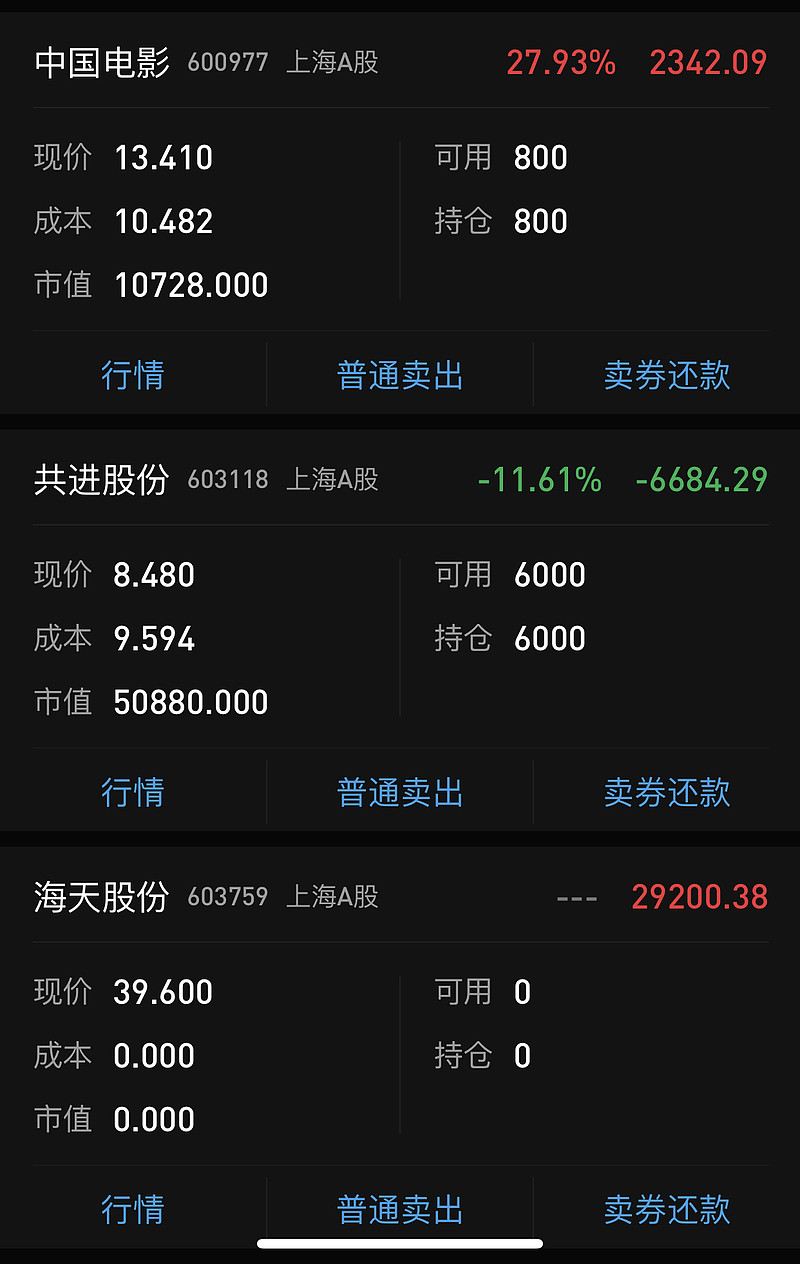Tap stock code 600977 label
Screen dimensions: 800x1264
point(228,62)
